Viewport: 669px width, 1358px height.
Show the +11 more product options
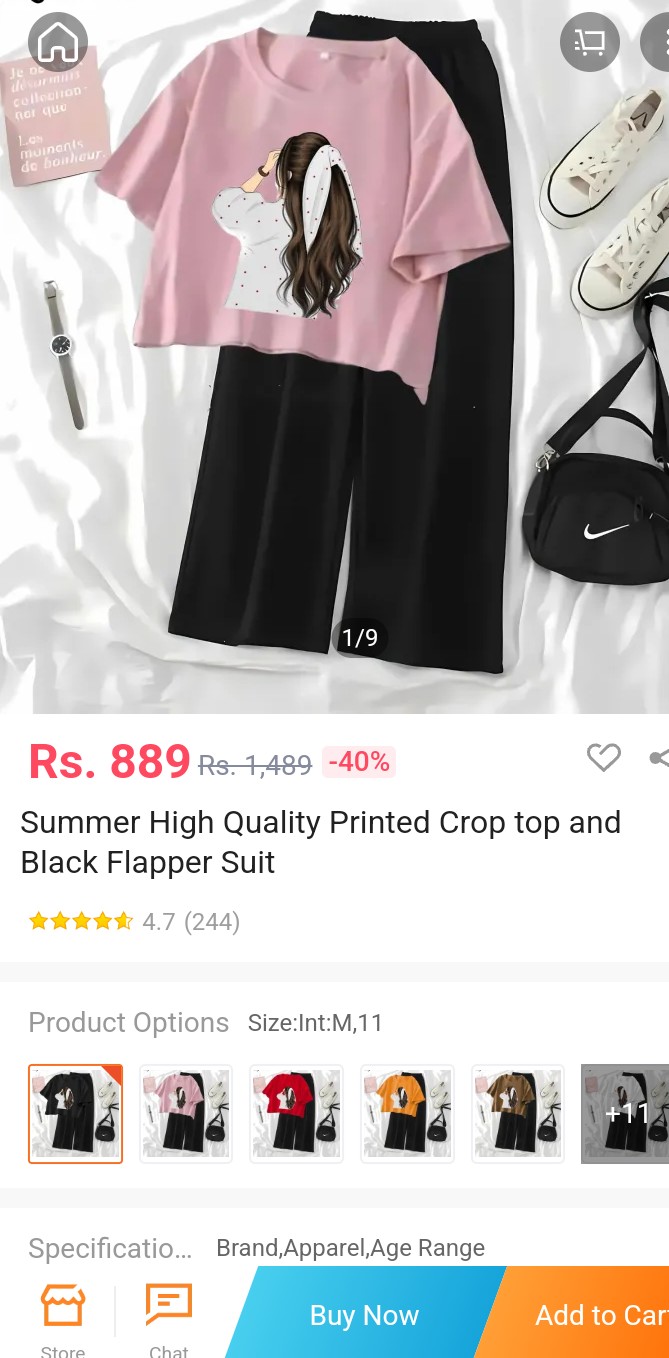tap(626, 1113)
